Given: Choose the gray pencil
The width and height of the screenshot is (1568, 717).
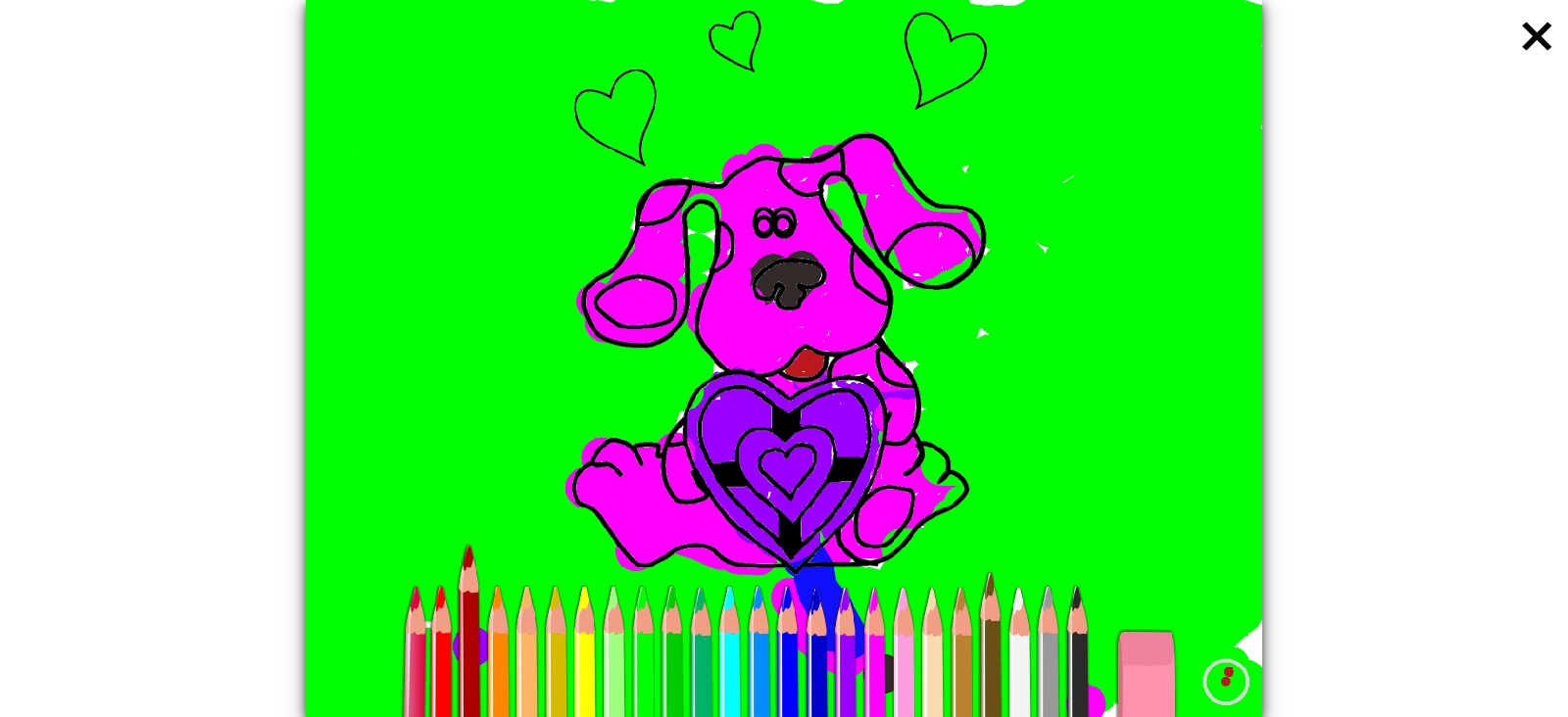Looking at the screenshot, I should [x=1050, y=666].
